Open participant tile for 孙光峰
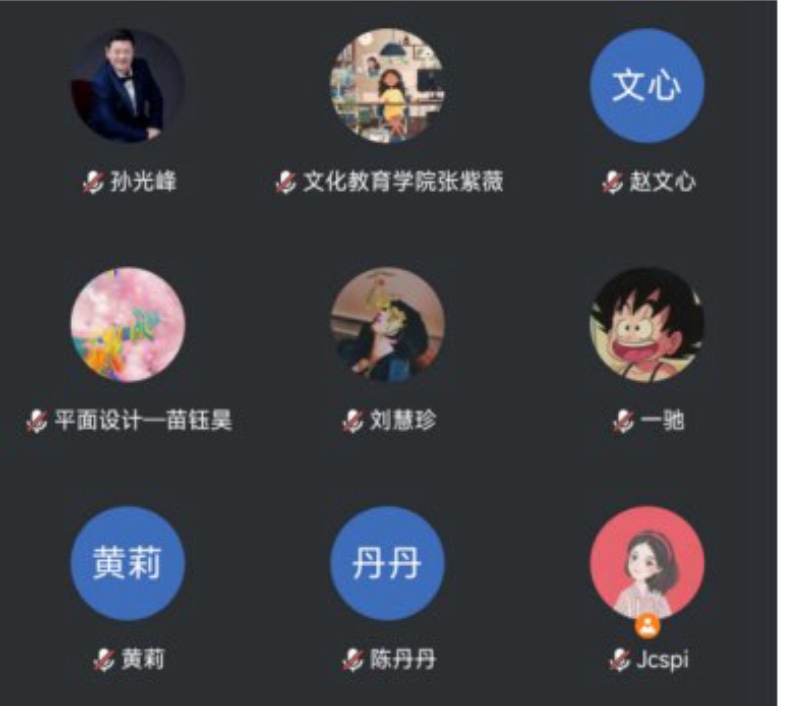Viewport: 800px width, 706px height. [127, 86]
